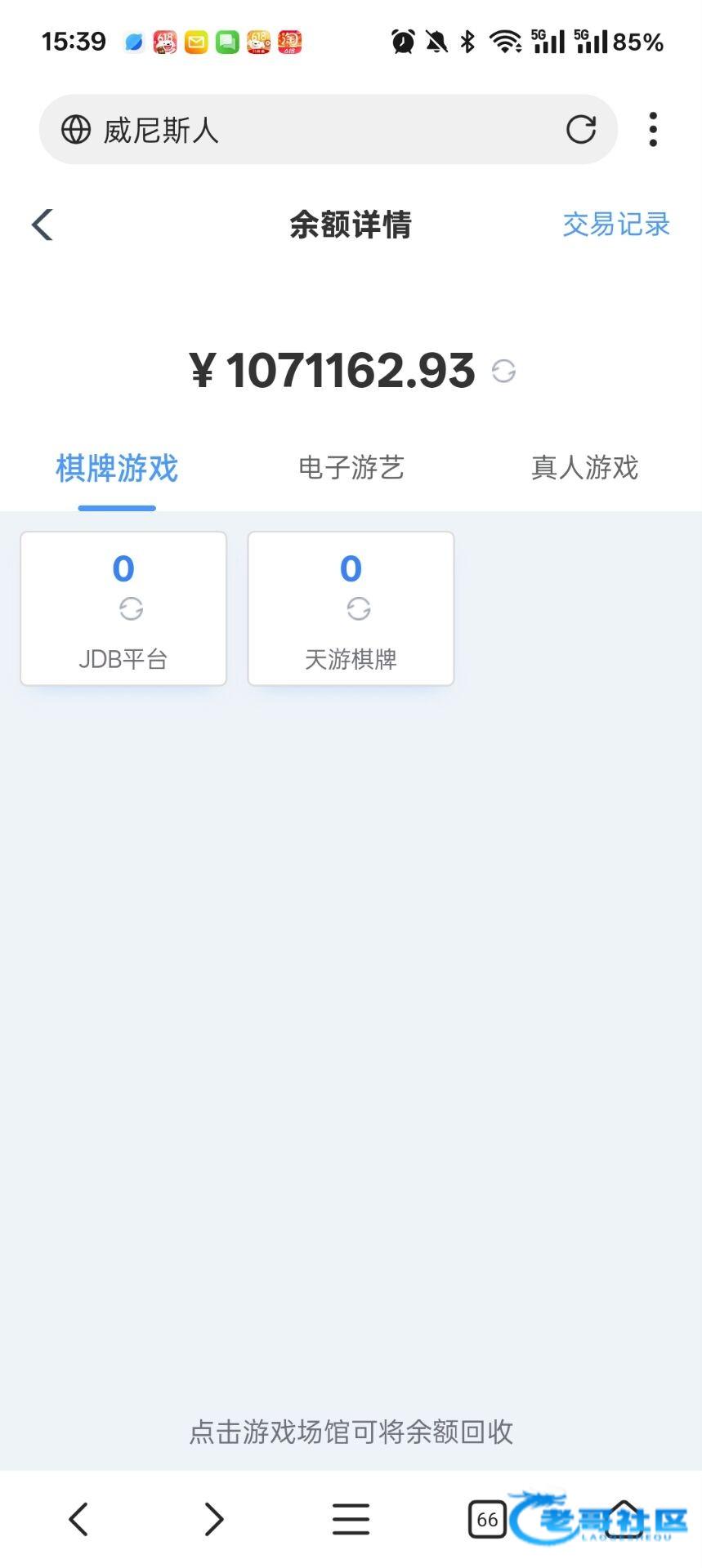The image size is (702, 1568).
Task: Refresh the total balance amount
Action: coord(503,371)
